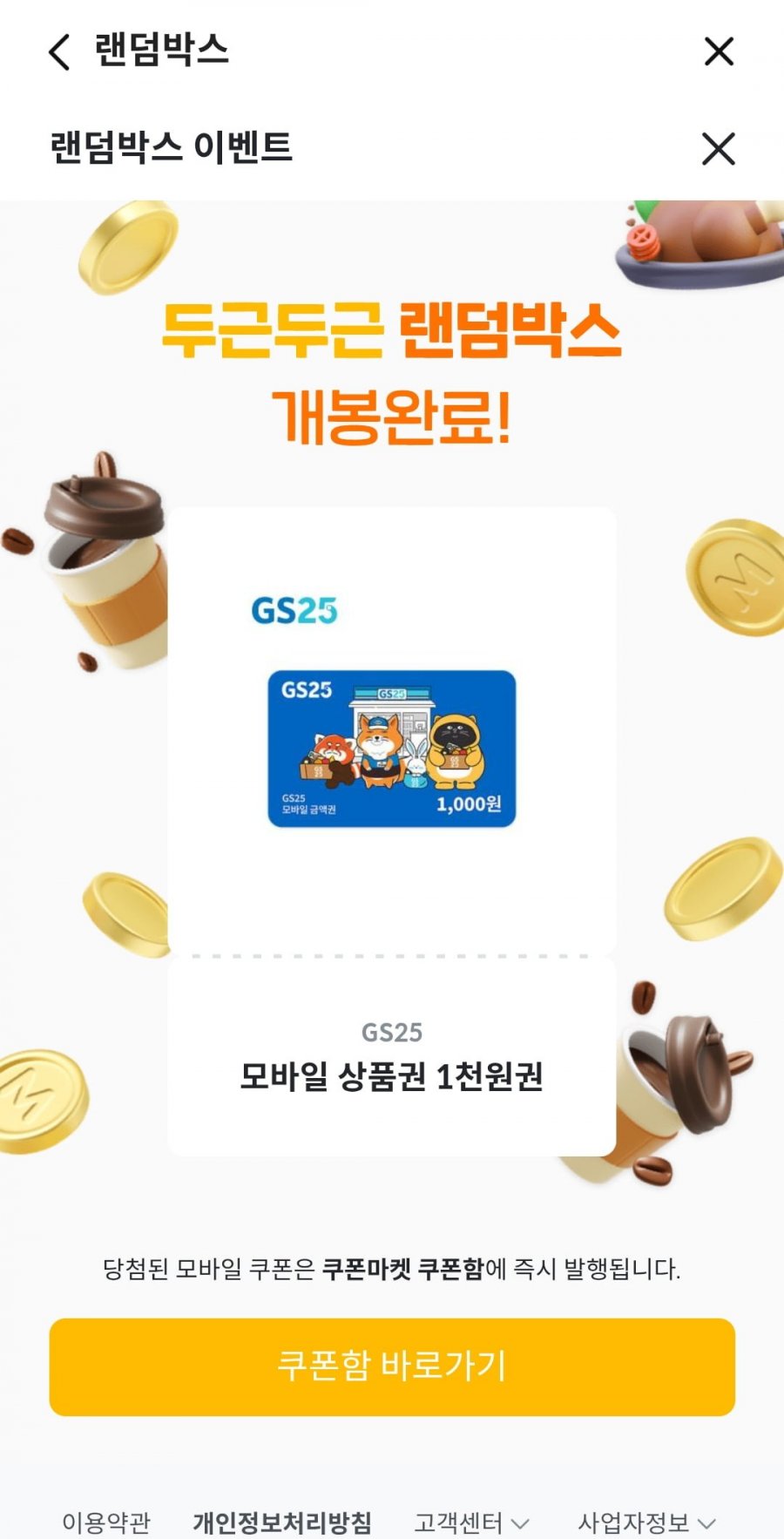The width and height of the screenshot is (784, 1539).
Task: Open 이용약관 link
Action: (106, 1522)
